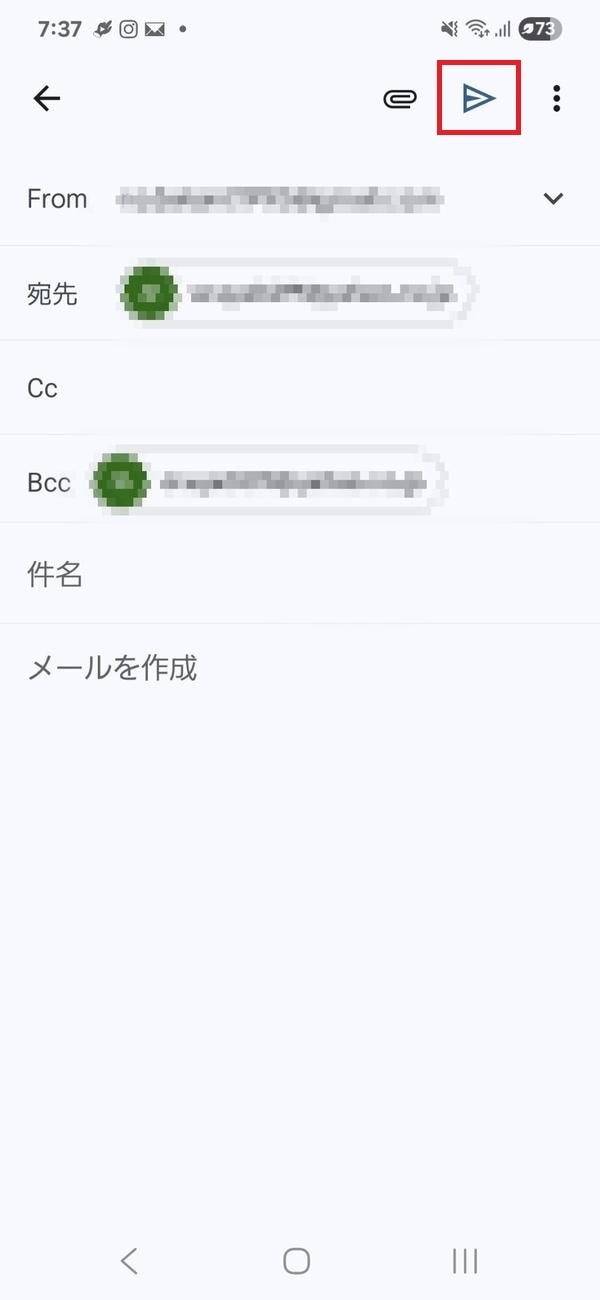The height and width of the screenshot is (1300, 600).
Task: Expand the From account dropdown
Action: 553,199
